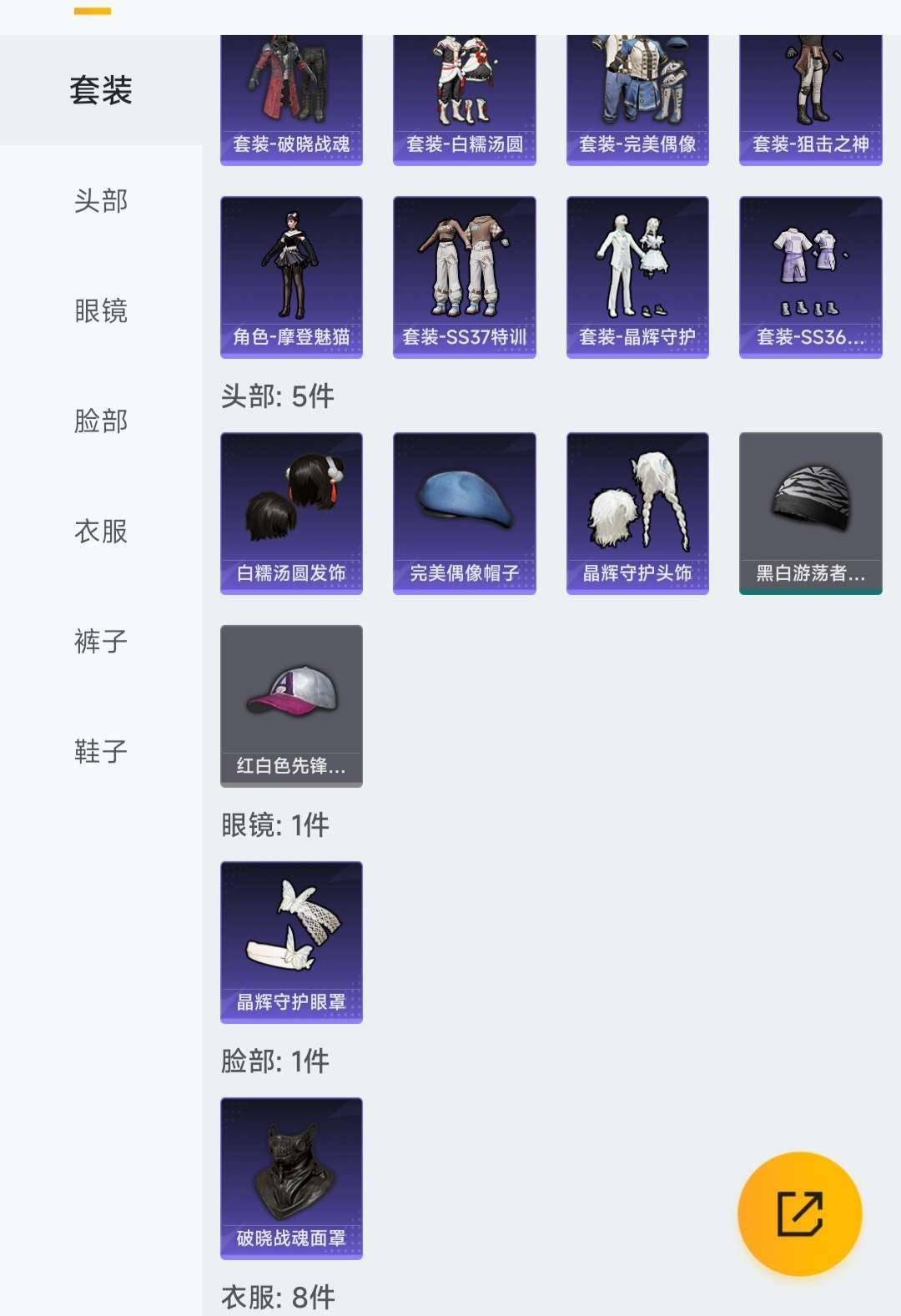Screen dimensions: 901x1316
Task: Select the 裤子 category in the sidebar
Action: tap(98, 641)
